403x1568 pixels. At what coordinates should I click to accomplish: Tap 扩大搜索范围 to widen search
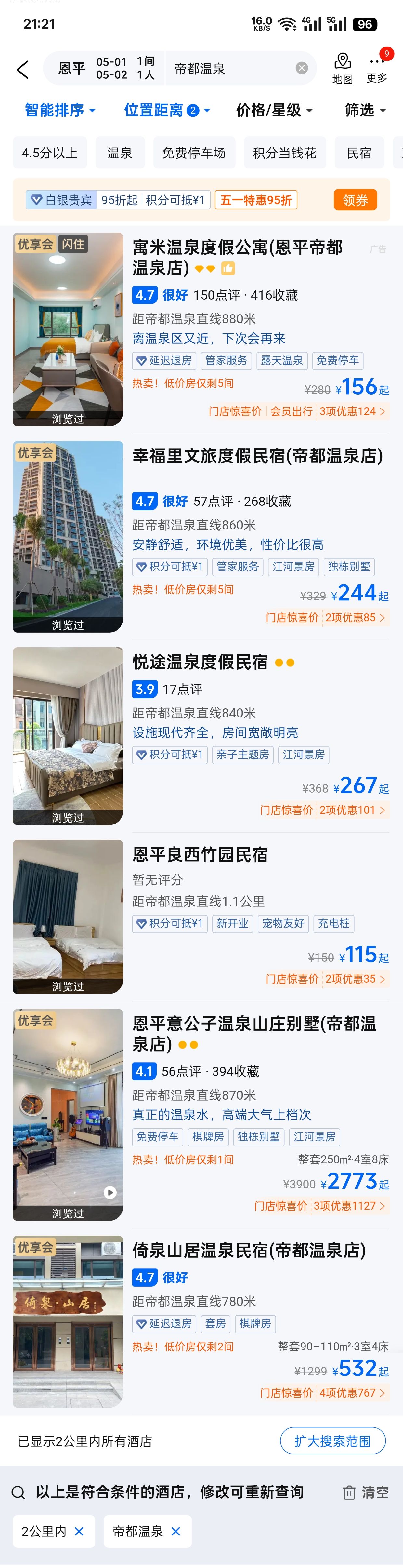pos(332,1441)
